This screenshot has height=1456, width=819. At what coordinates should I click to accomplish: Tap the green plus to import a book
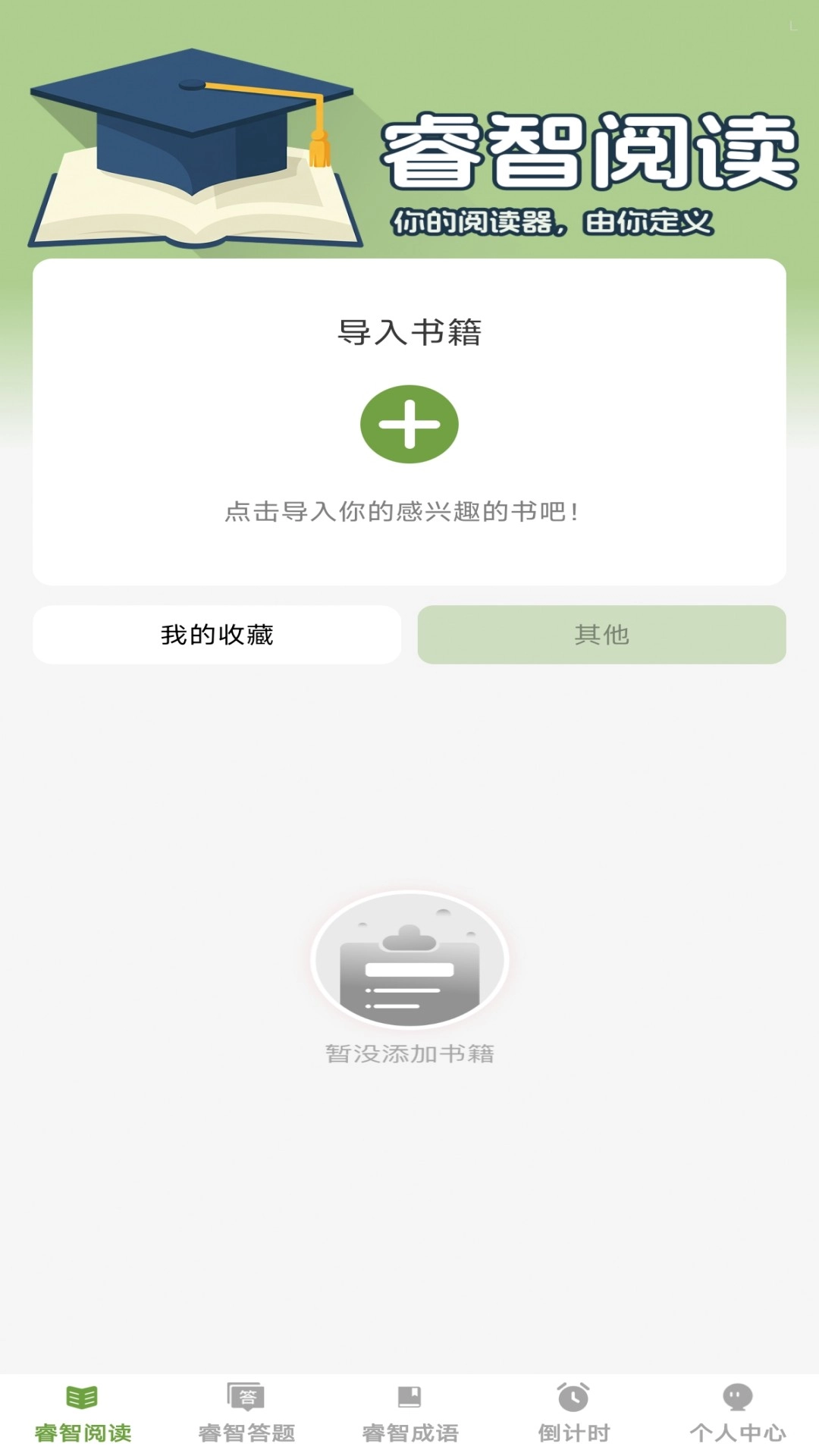(409, 424)
